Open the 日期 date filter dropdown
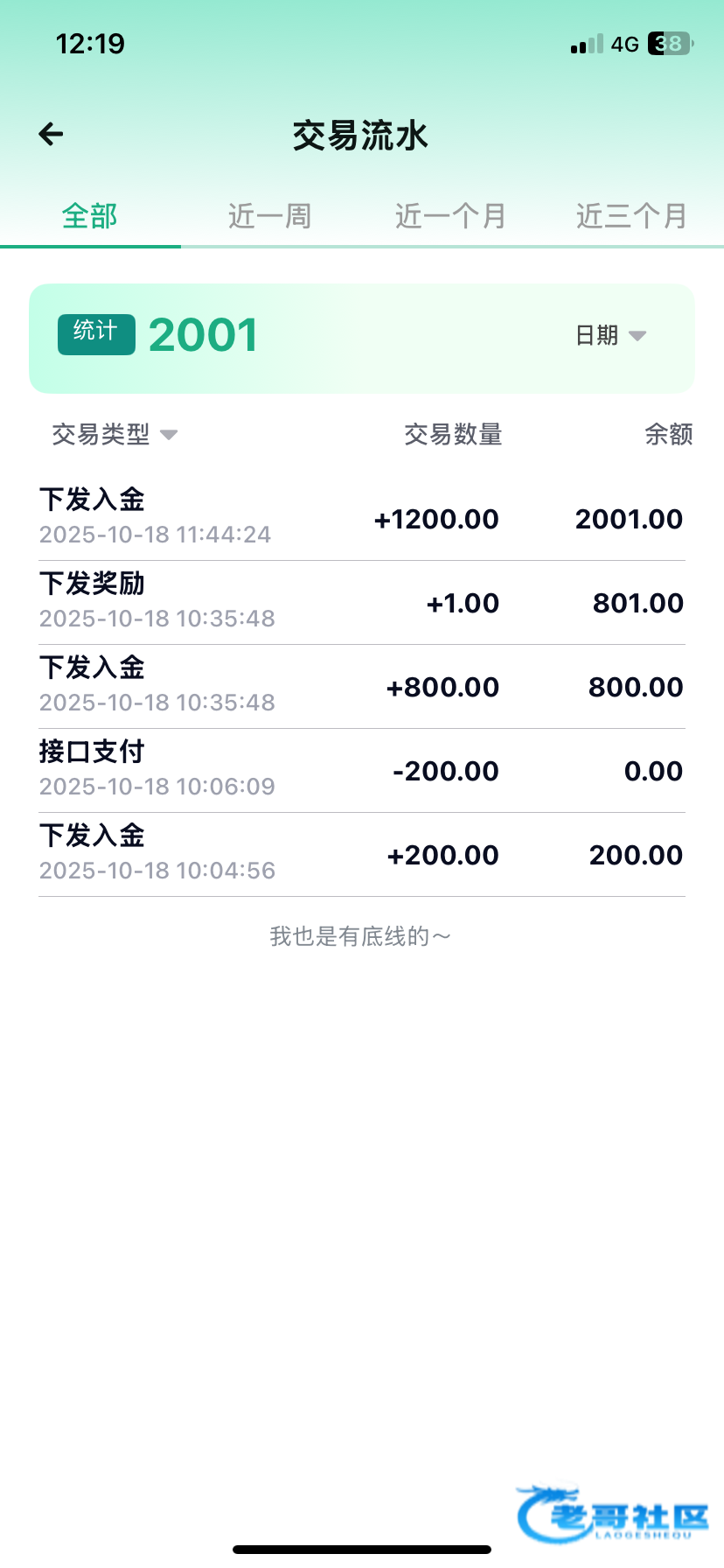This screenshot has width=724, height=1568. click(x=610, y=335)
